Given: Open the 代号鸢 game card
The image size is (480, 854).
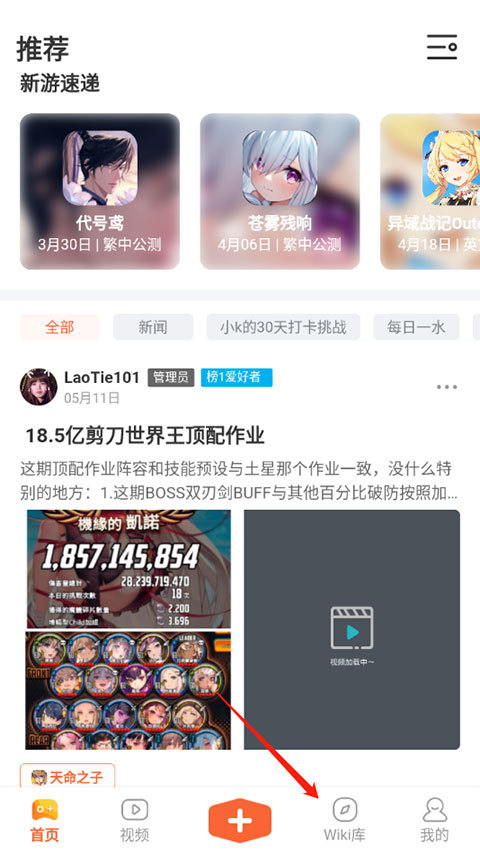Looking at the screenshot, I should 100,191.
